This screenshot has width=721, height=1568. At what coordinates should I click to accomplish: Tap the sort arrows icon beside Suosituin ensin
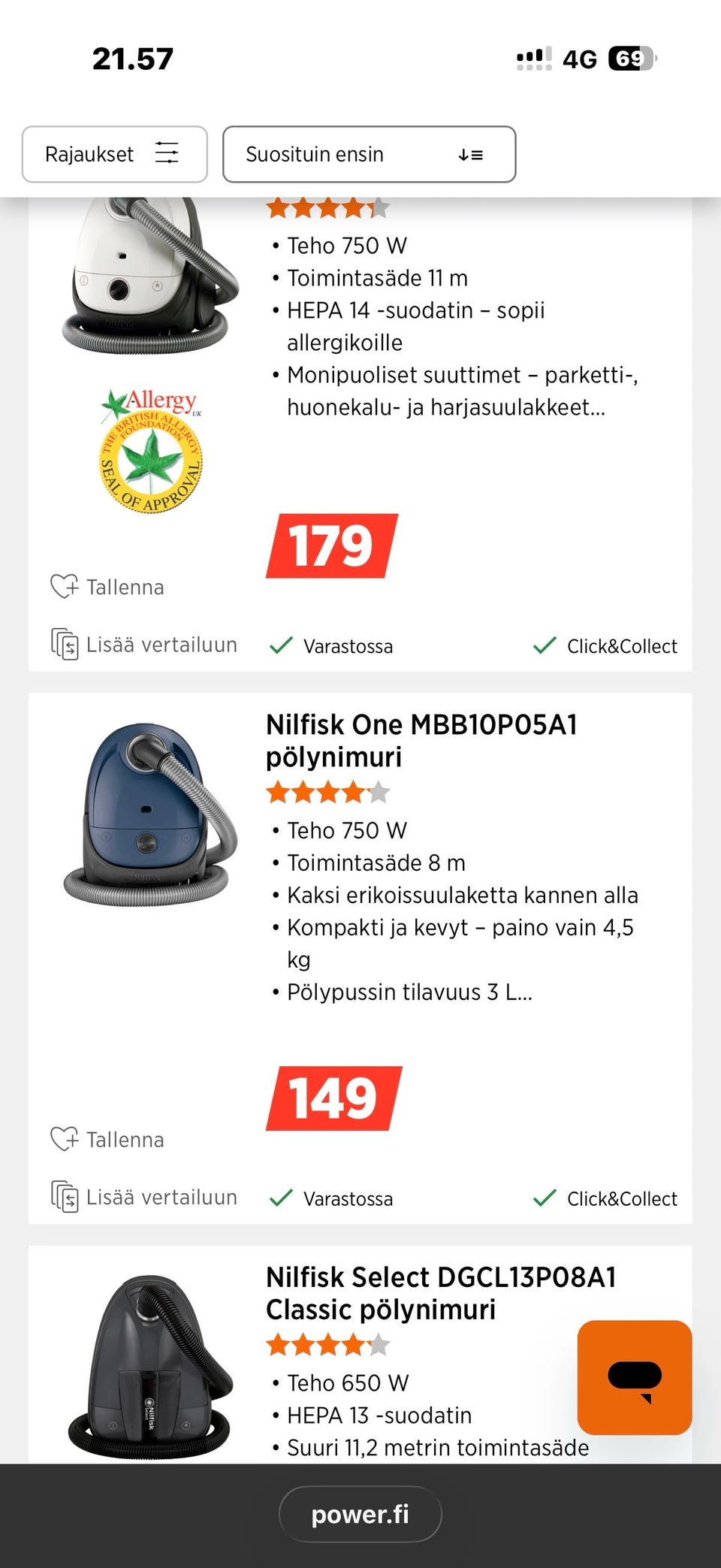[469, 154]
